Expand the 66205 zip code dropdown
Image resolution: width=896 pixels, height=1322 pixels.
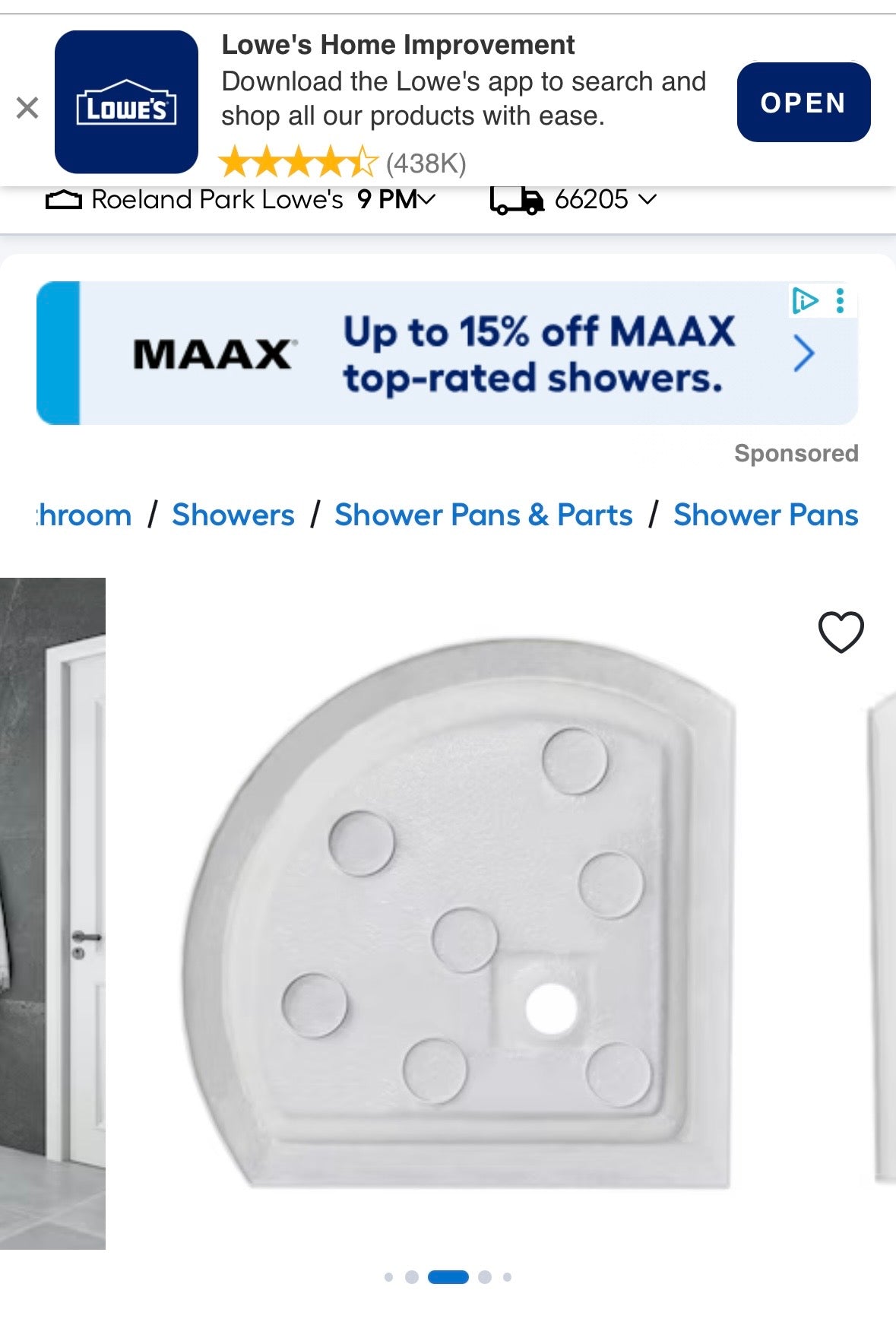pos(647,200)
